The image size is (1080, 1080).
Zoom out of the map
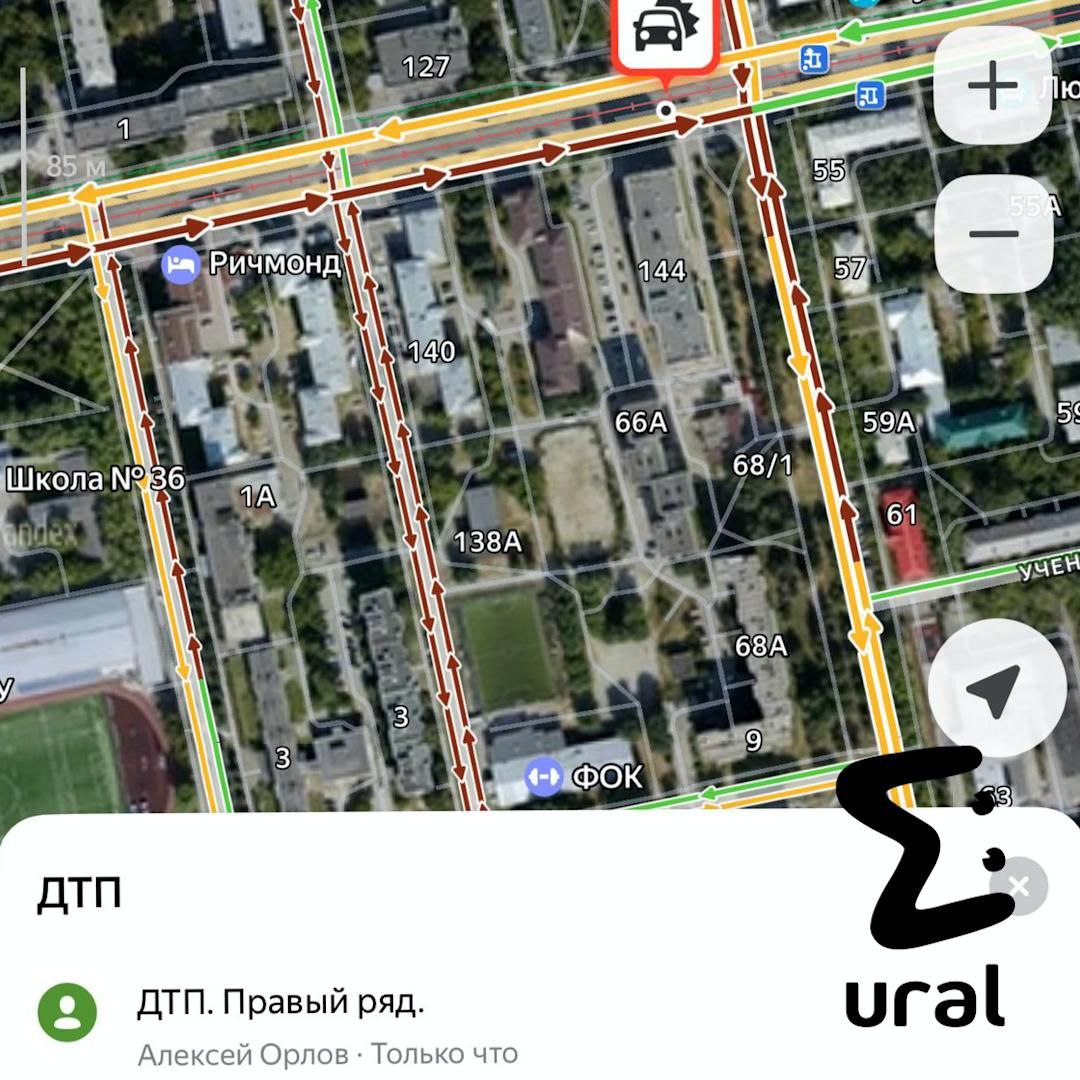[992, 234]
